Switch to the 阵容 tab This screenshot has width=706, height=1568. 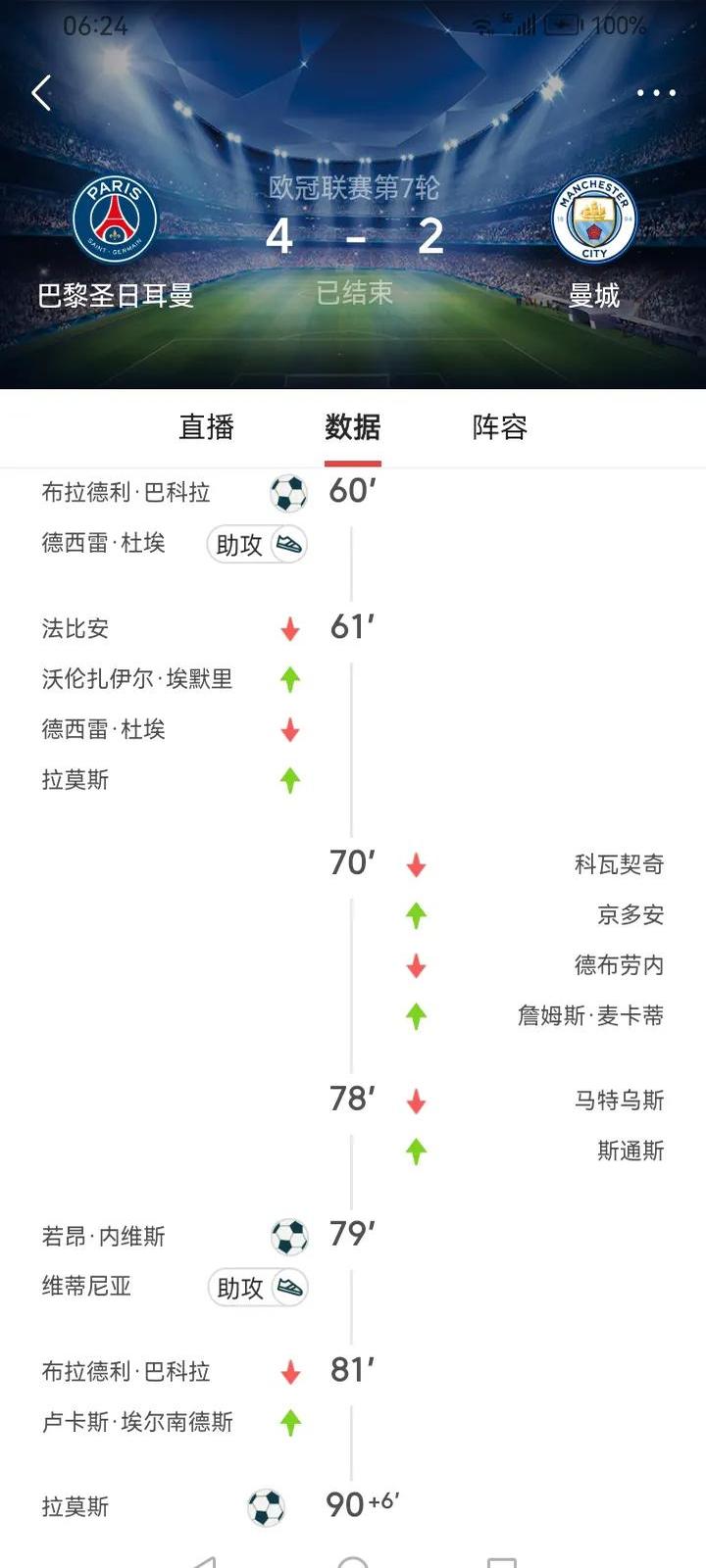coord(500,427)
